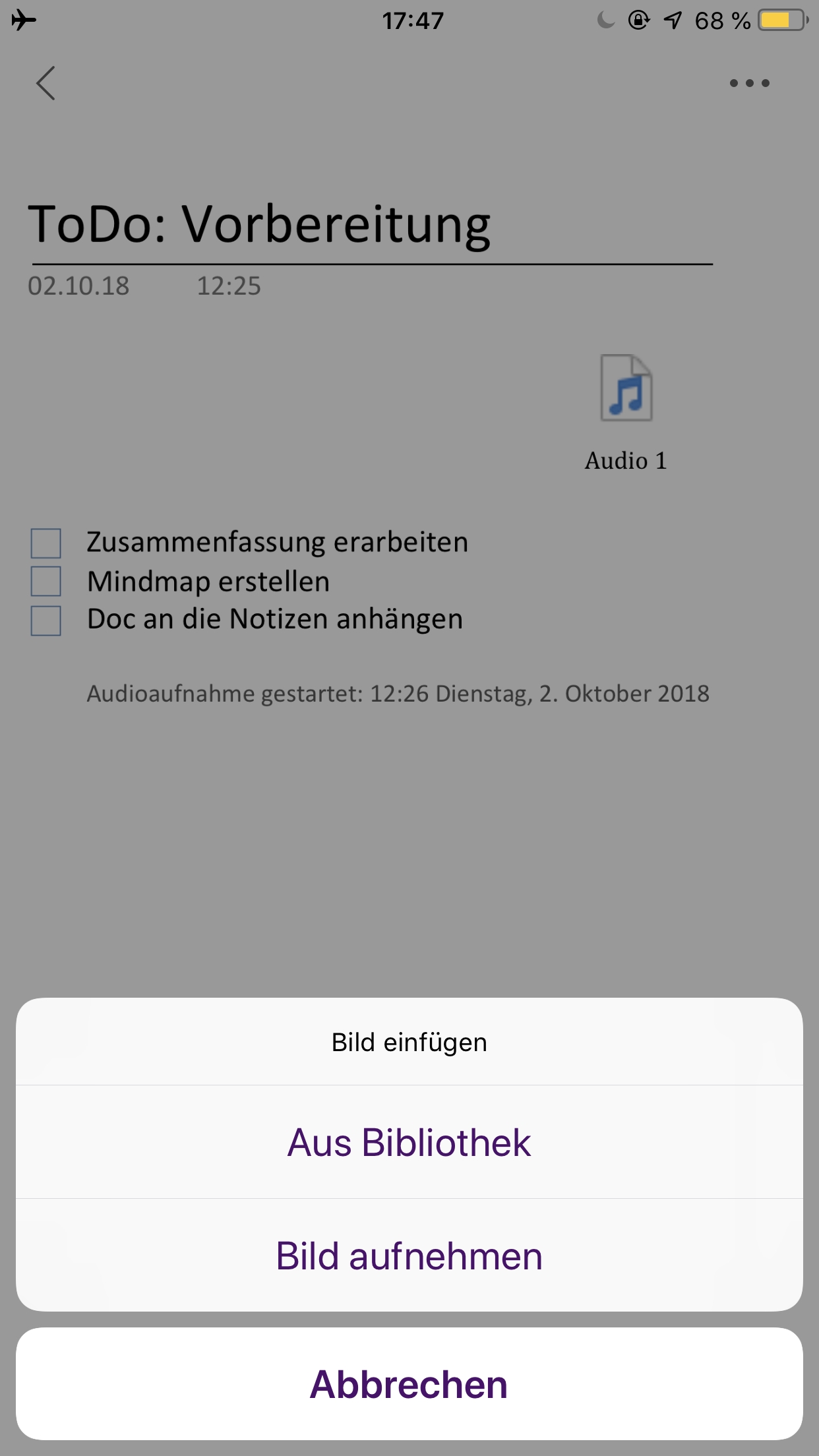
Task: Choose Aus Bibliothek to insert image
Action: tap(409, 1143)
